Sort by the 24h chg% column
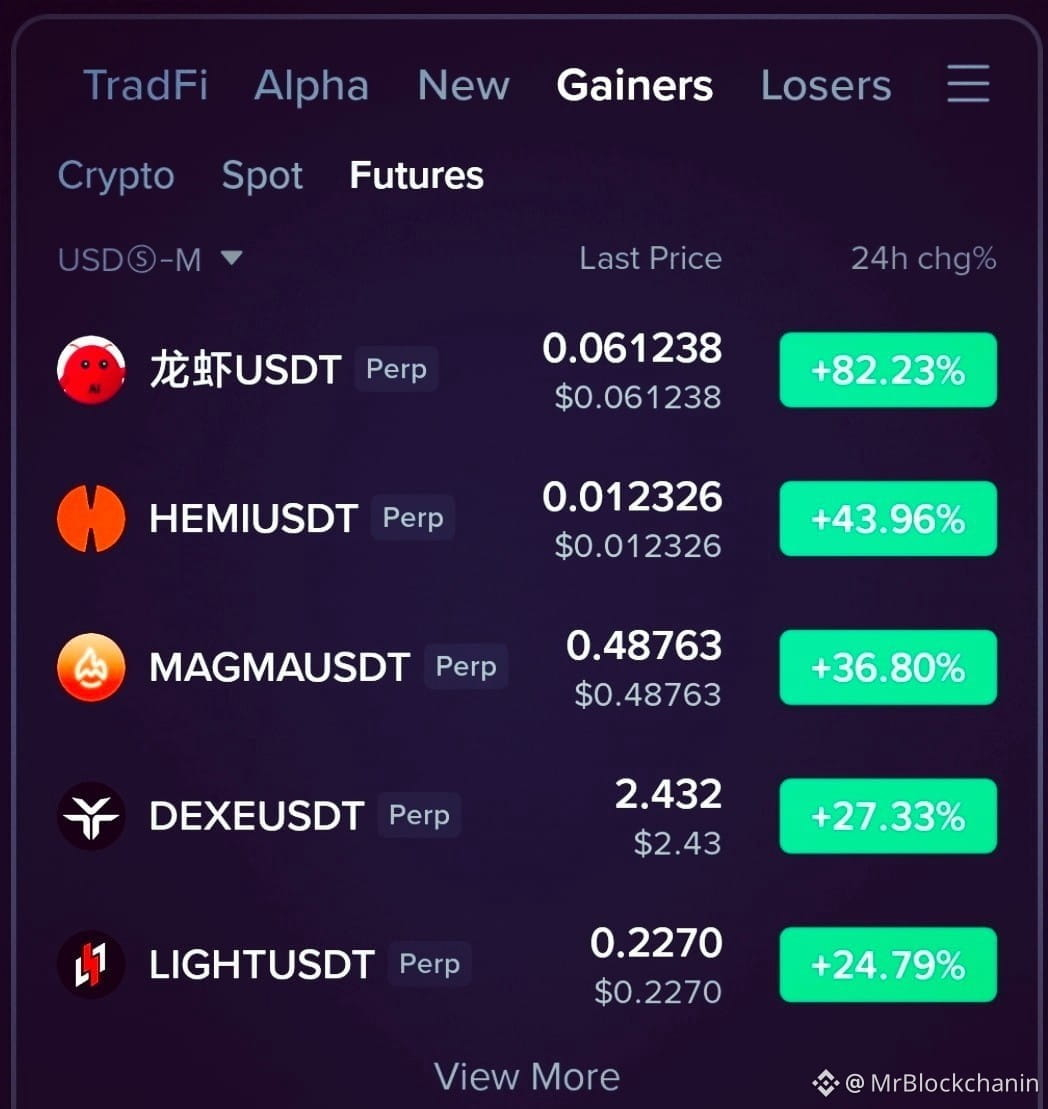Image resolution: width=1048 pixels, height=1109 pixels. pyautogui.click(x=924, y=259)
